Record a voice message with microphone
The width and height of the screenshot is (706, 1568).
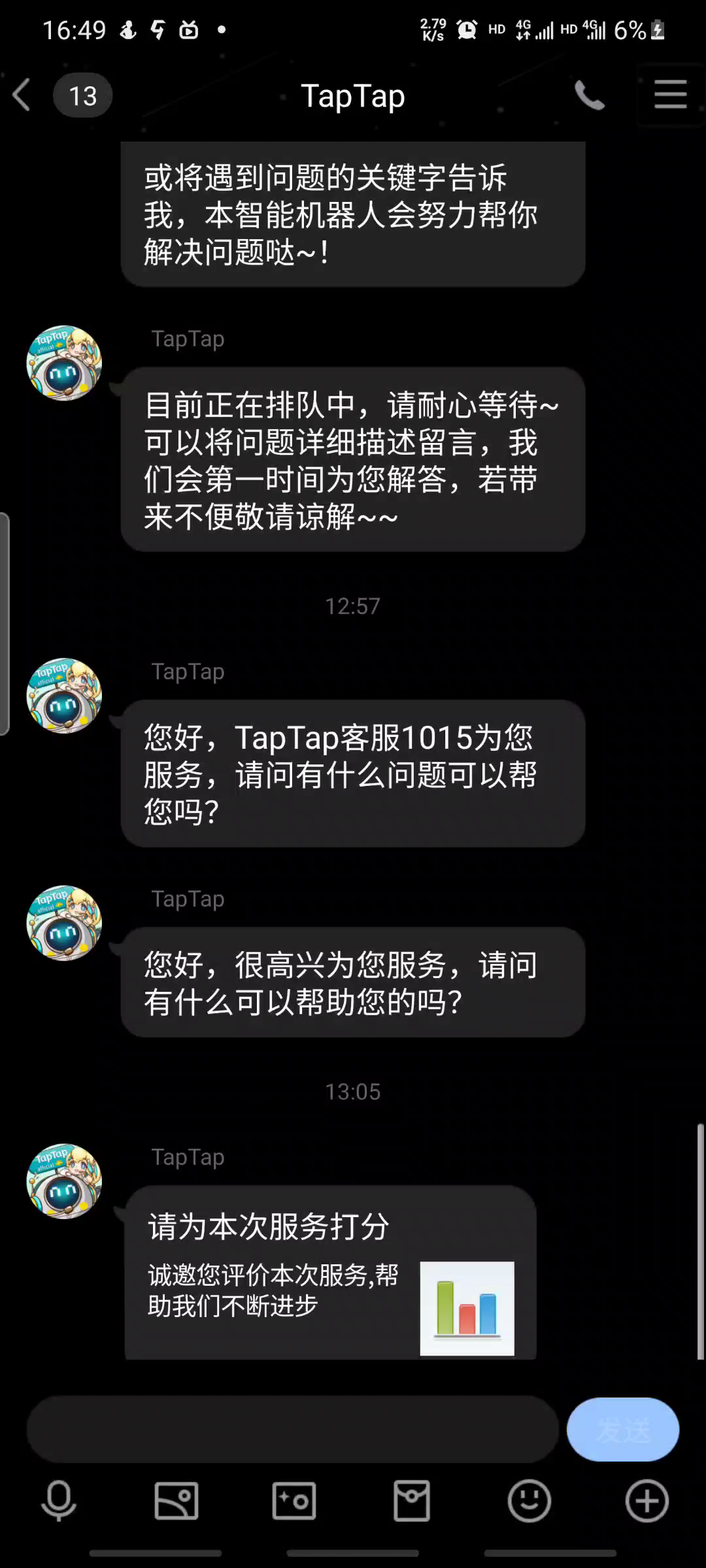point(59,1501)
